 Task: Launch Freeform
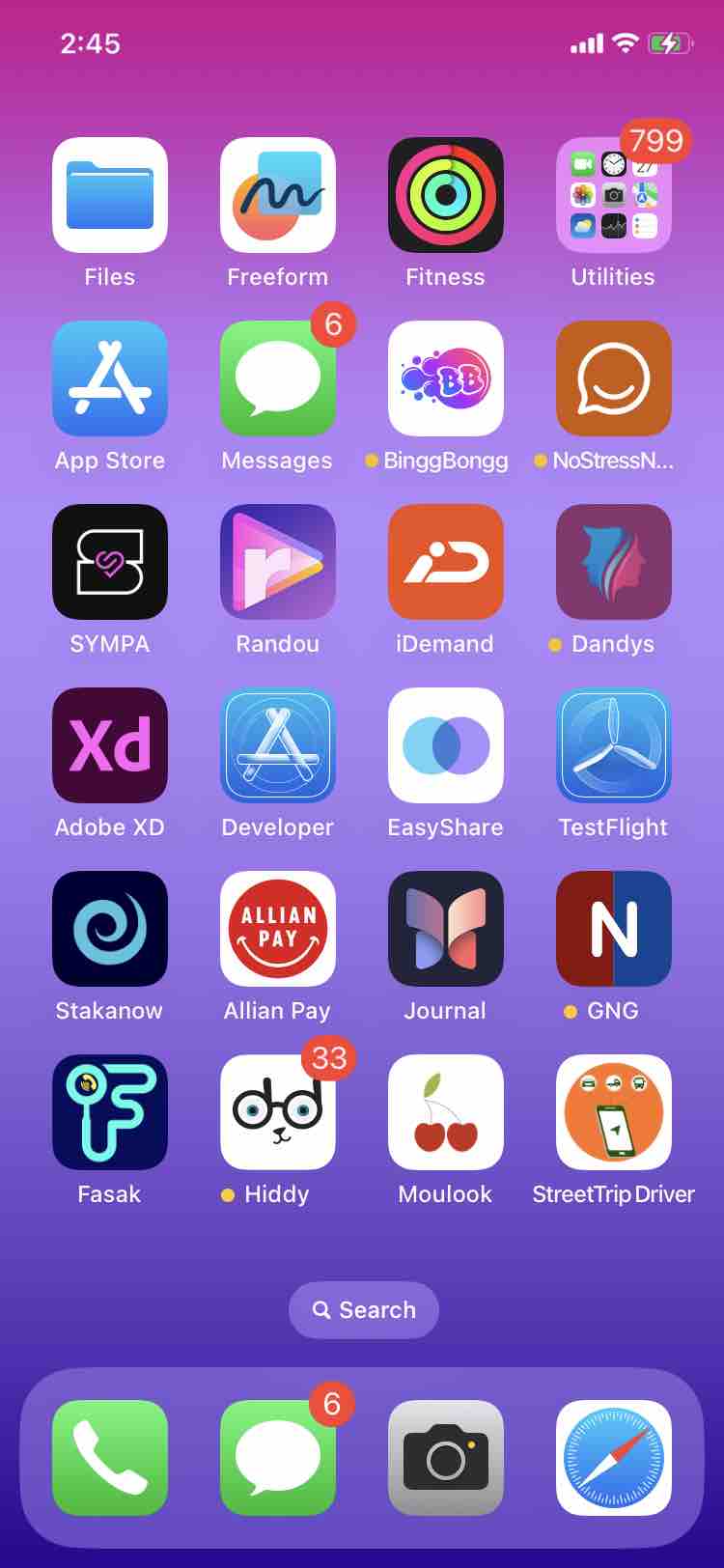278,195
